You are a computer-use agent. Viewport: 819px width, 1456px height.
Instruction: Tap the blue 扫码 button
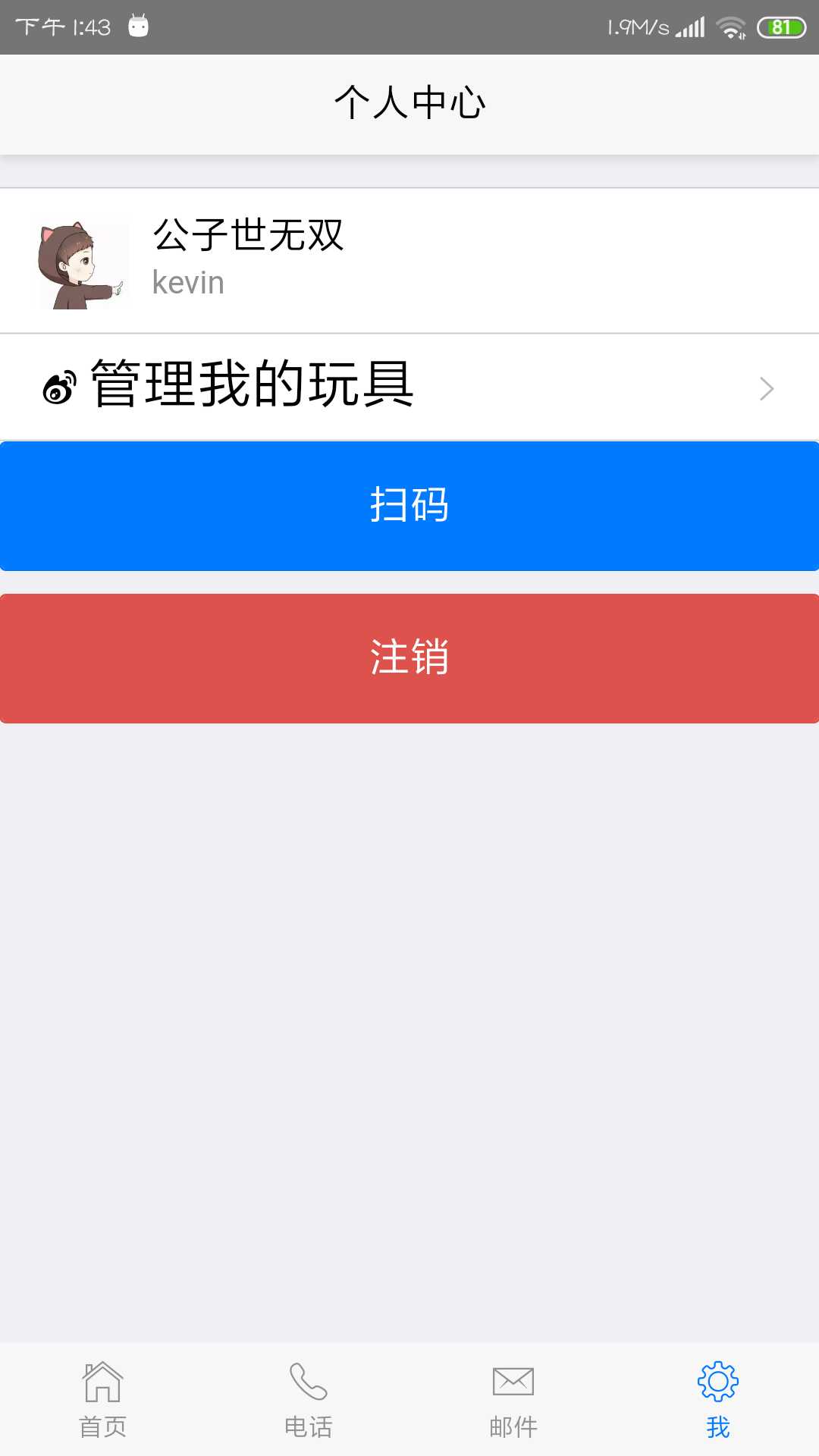coord(409,506)
